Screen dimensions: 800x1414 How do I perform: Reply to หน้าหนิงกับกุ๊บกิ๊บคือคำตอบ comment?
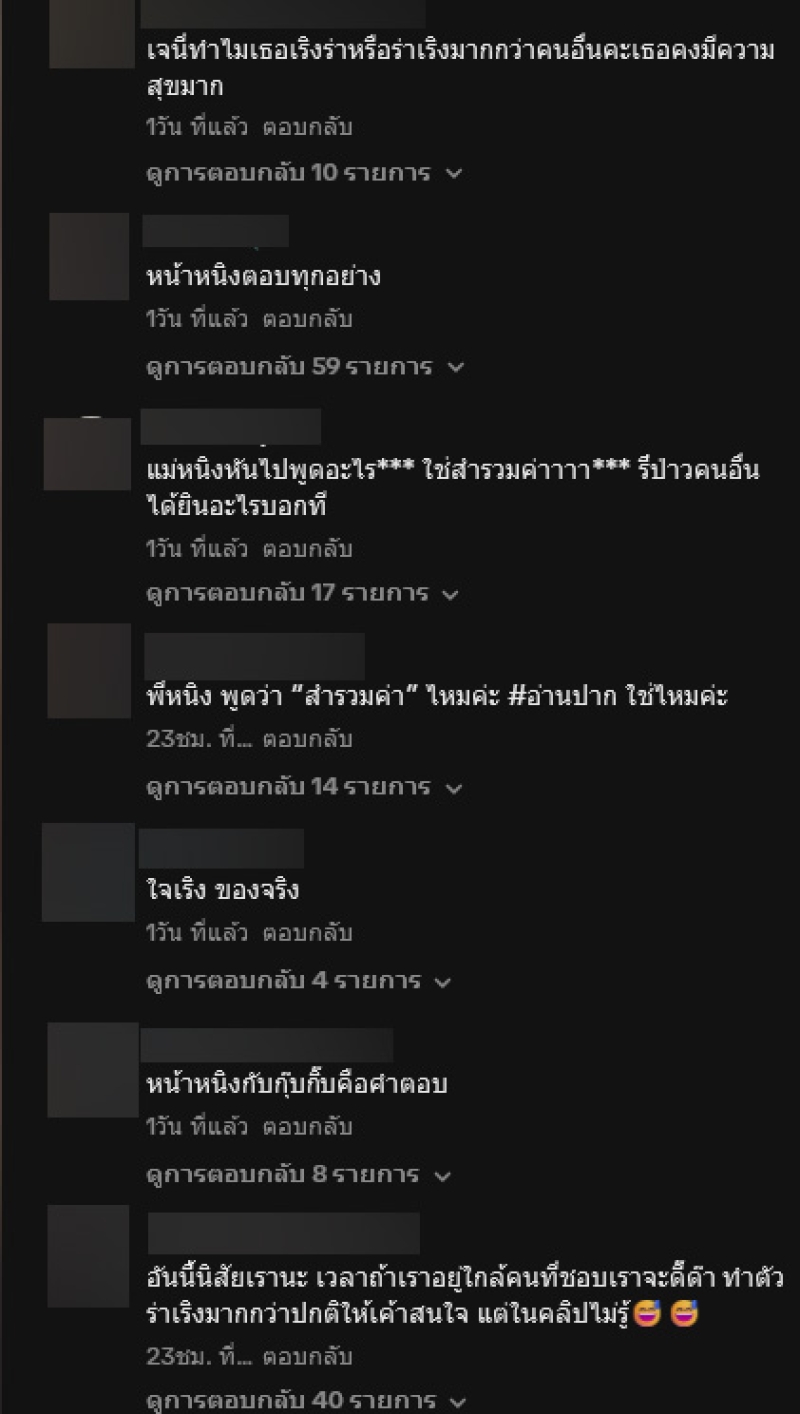(x=307, y=1127)
